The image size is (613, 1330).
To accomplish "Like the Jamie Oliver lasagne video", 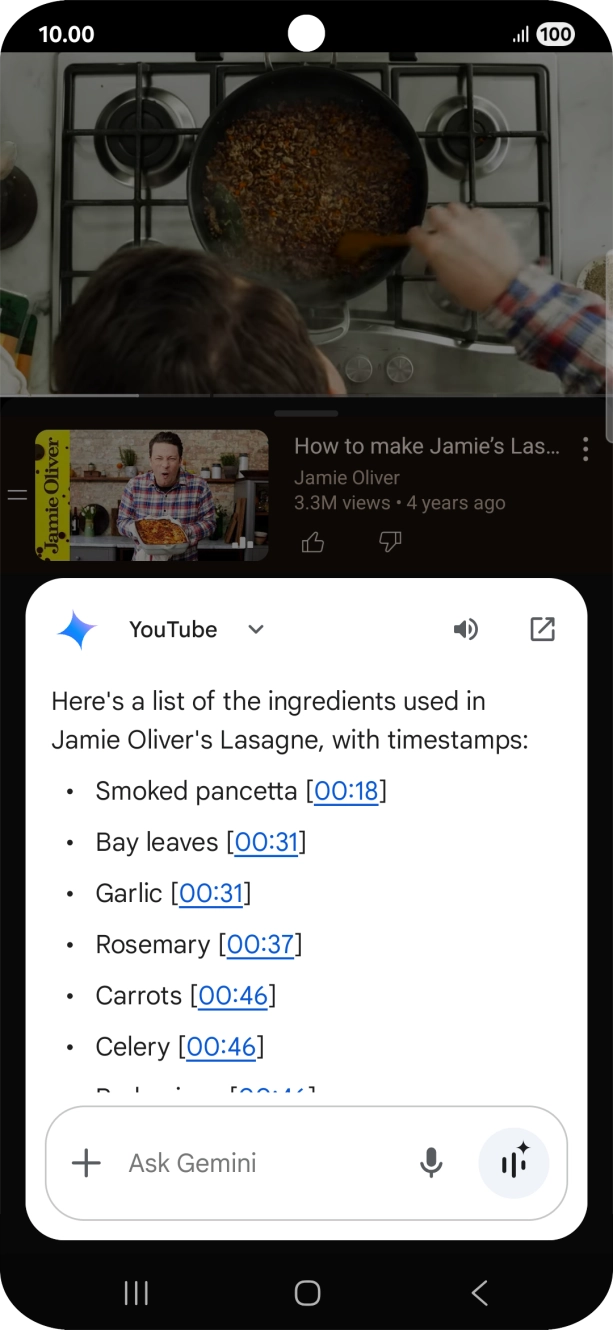I will click(x=313, y=542).
